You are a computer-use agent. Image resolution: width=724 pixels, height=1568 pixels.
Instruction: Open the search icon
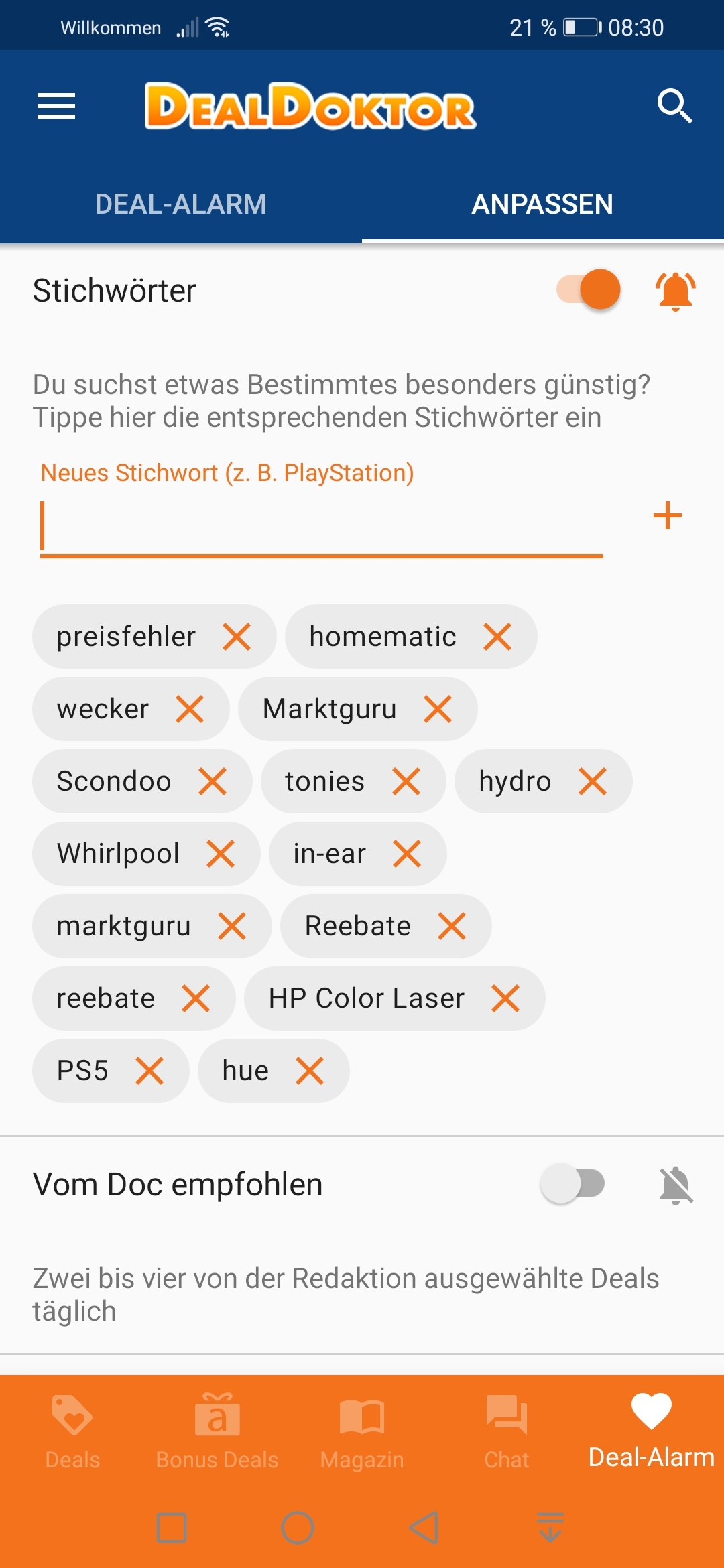pos(674,106)
